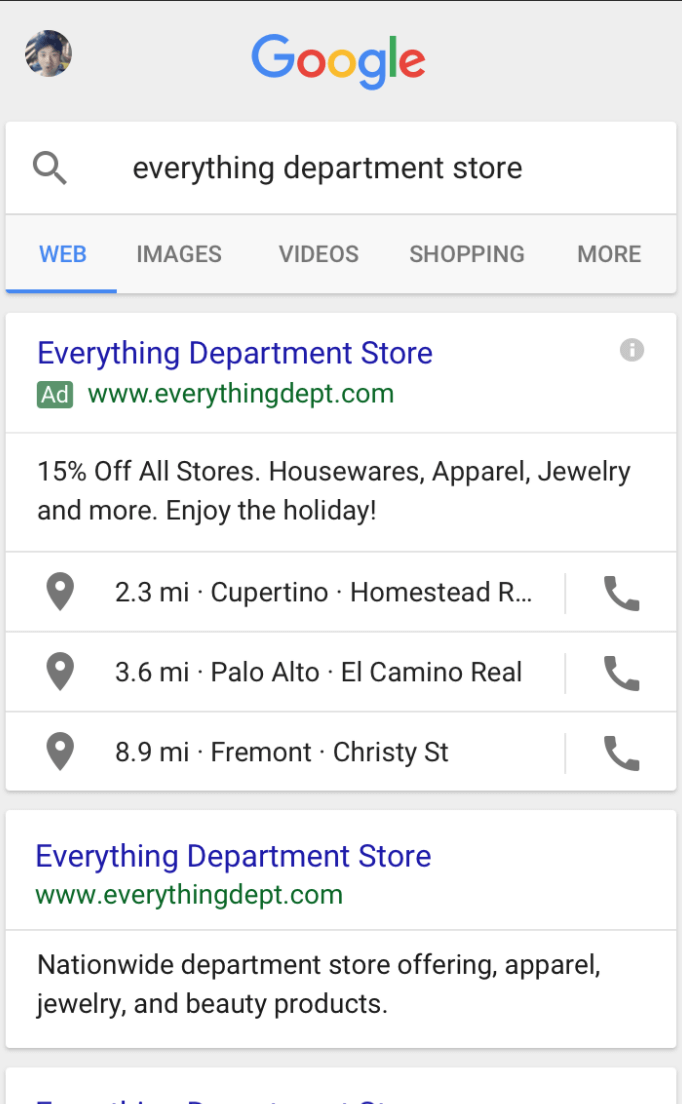The image size is (682, 1104).
Task: View the ad info icon
Action: tap(631, 350)
